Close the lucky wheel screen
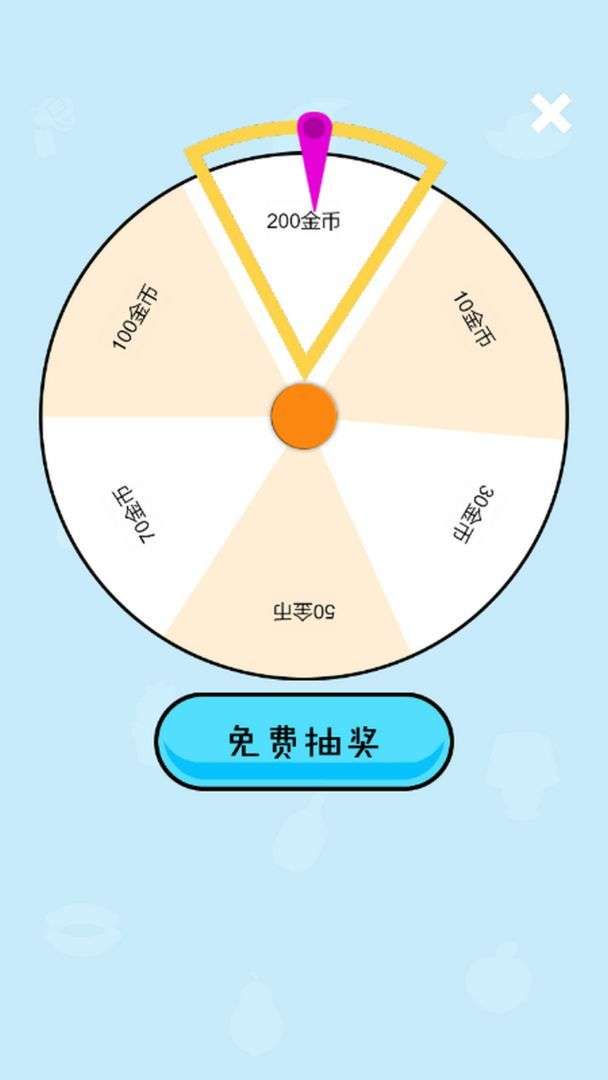The image size is (608, 1080). [551, 113]
